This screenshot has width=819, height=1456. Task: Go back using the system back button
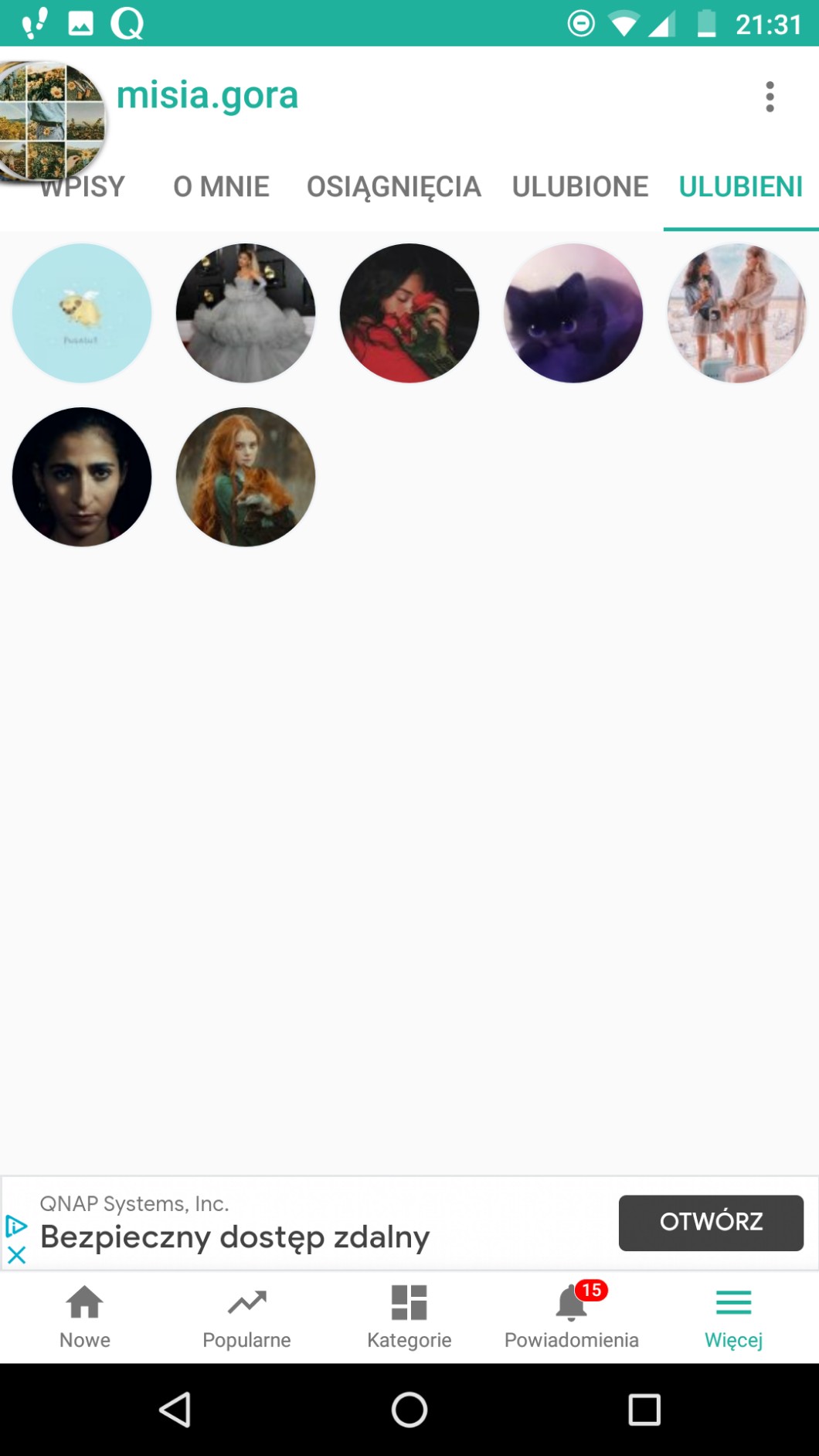(175, 1410)
